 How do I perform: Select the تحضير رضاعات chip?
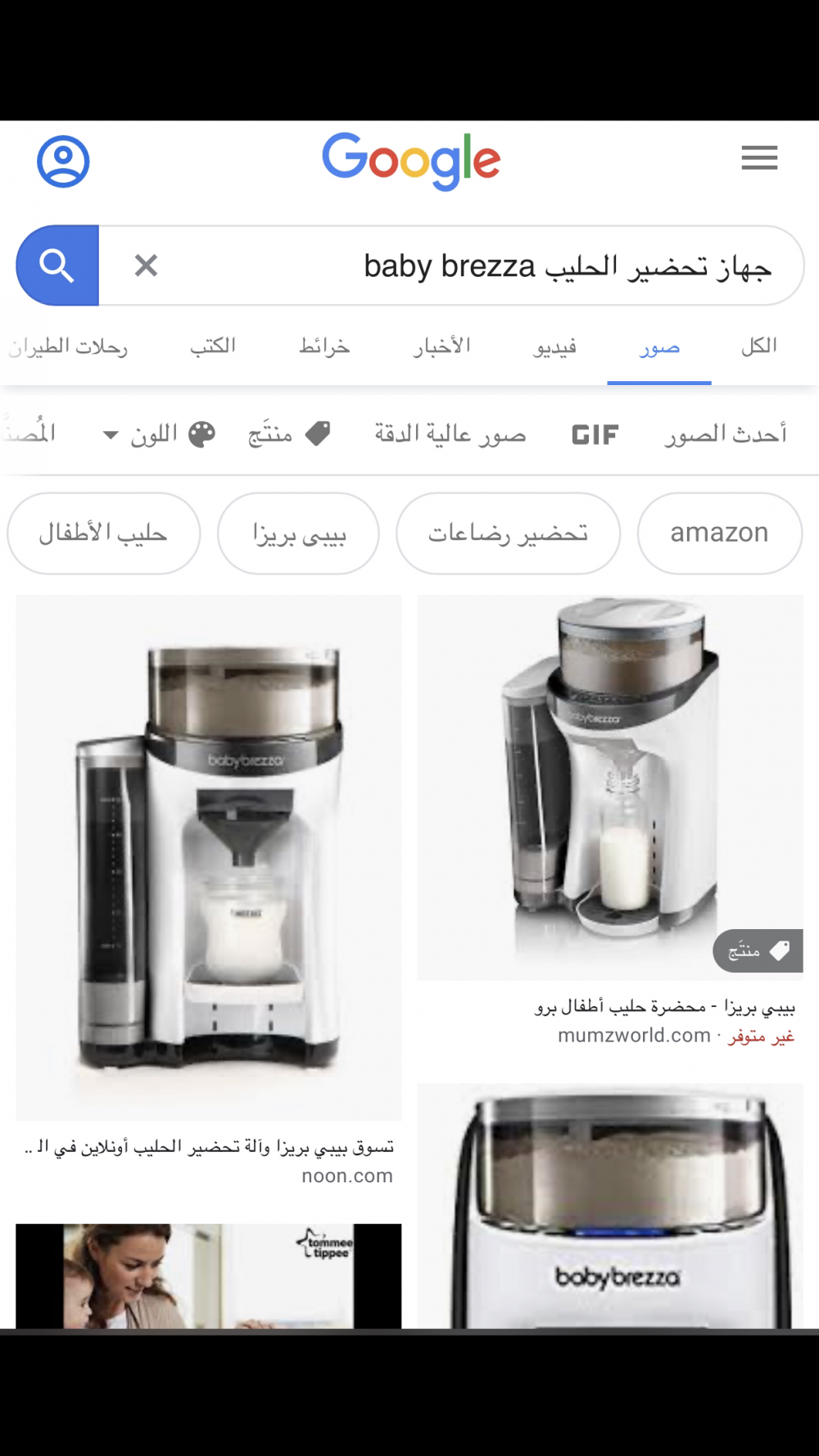pos(508,533)
